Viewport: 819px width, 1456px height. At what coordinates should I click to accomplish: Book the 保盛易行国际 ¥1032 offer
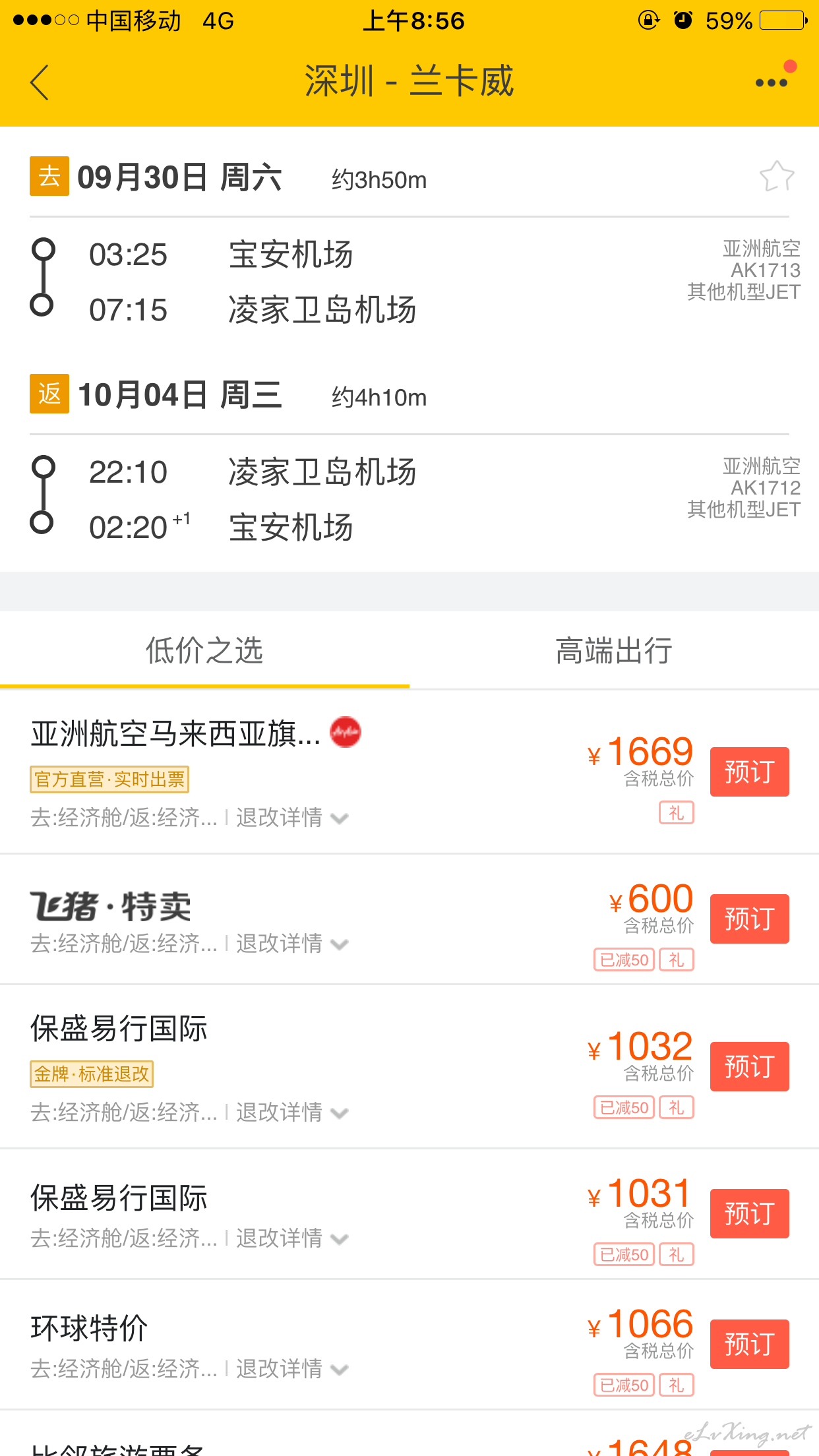749,1066
